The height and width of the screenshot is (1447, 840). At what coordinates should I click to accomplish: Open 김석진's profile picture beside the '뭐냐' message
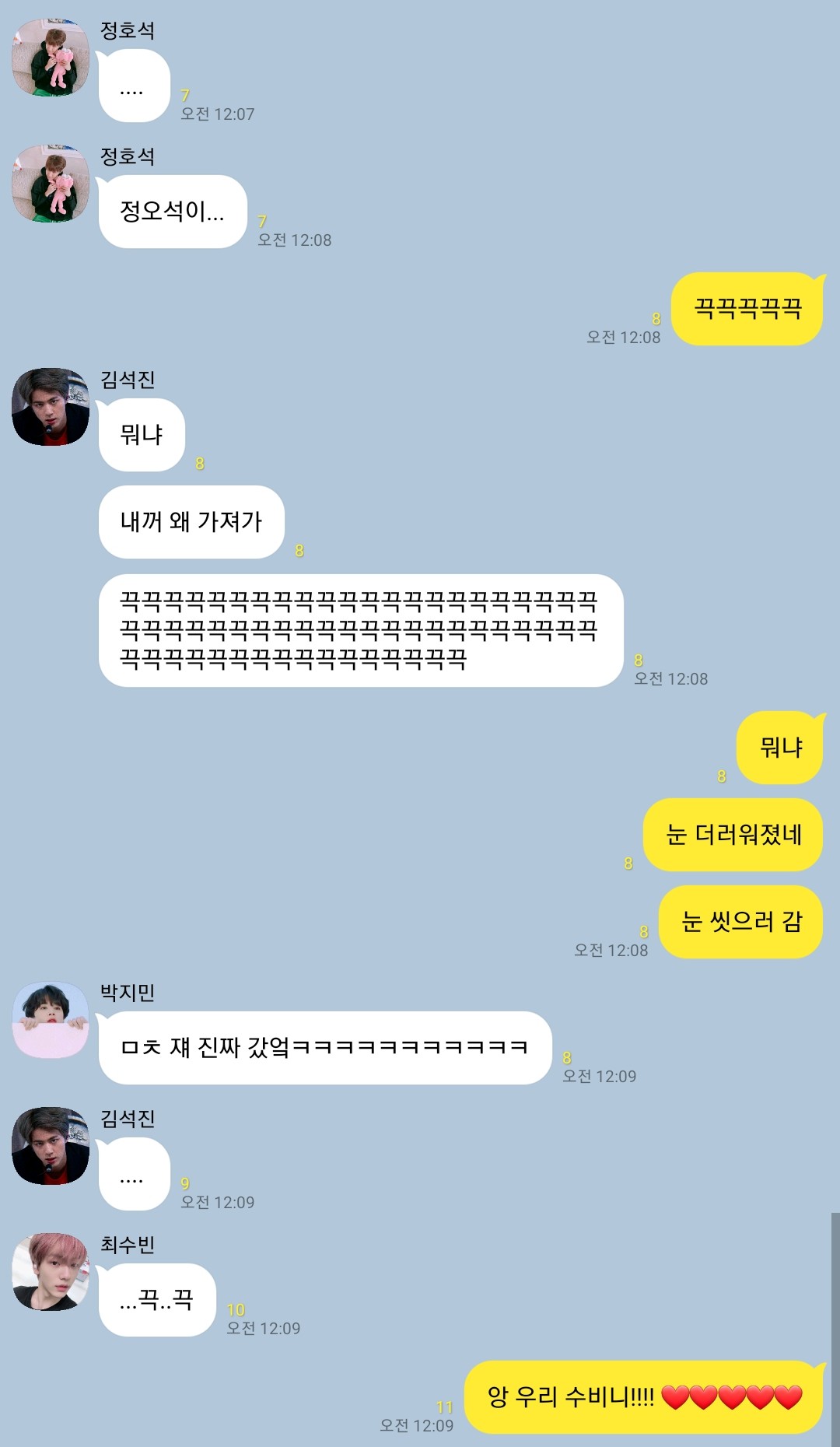(x=51, y=407)
